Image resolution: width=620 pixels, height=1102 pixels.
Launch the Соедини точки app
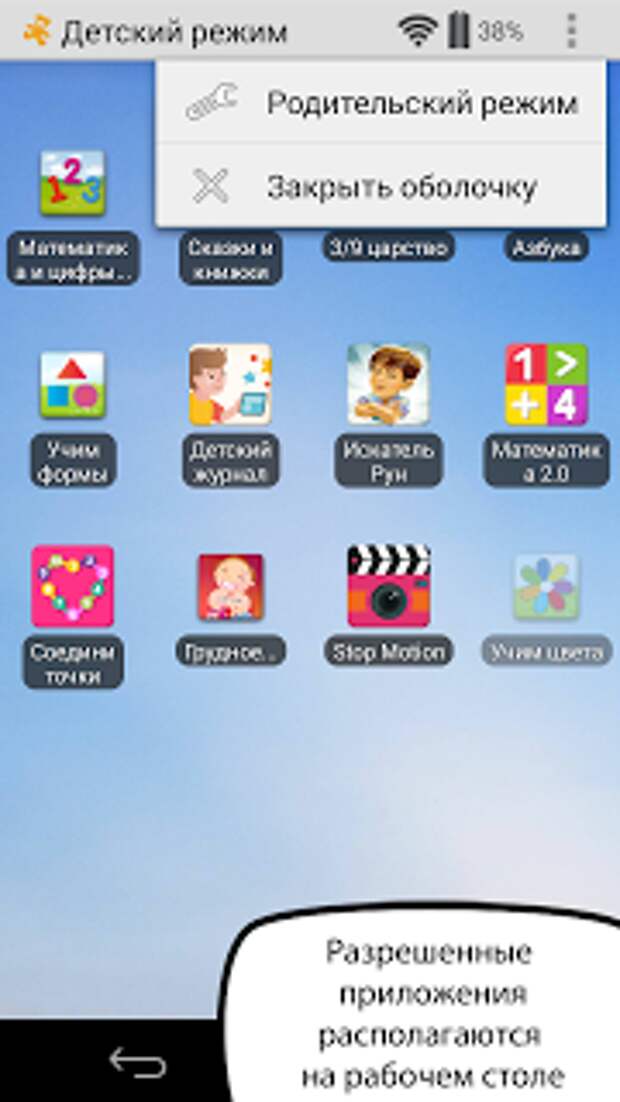tap(72, 586)
